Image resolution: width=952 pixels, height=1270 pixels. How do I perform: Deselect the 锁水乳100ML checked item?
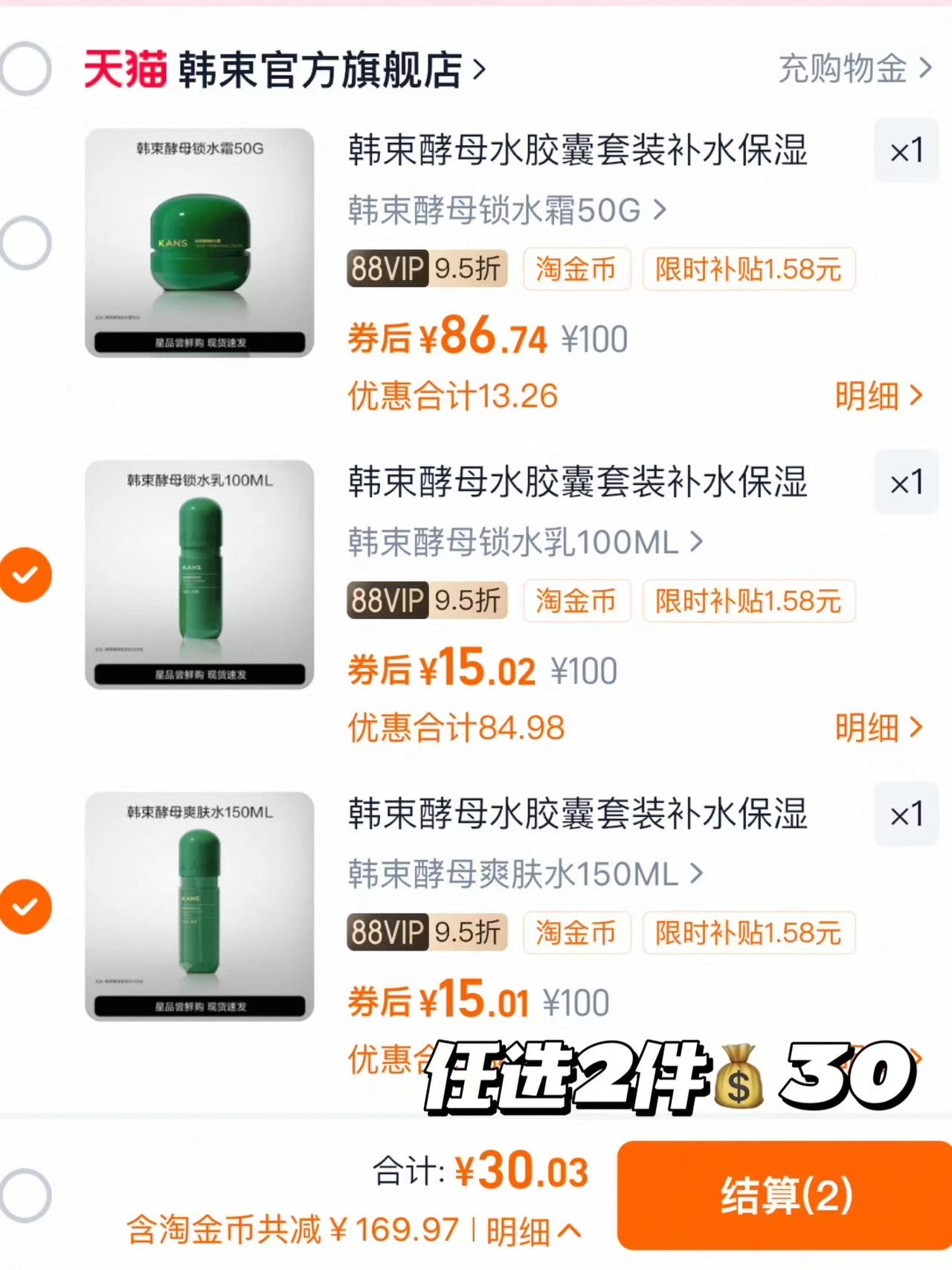click(x=25, y=573)
